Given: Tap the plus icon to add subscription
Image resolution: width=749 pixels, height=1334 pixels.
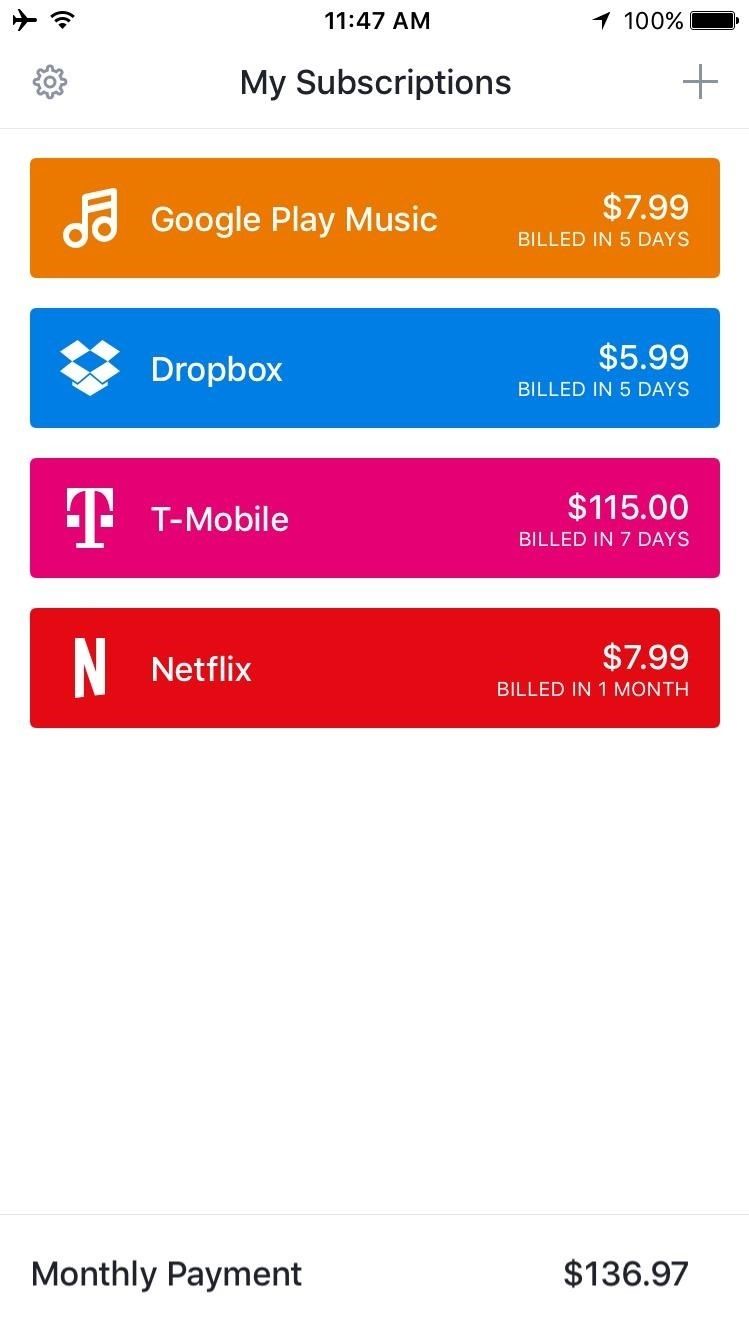Looking at the screenshot, I should click(x=701, y=82).
